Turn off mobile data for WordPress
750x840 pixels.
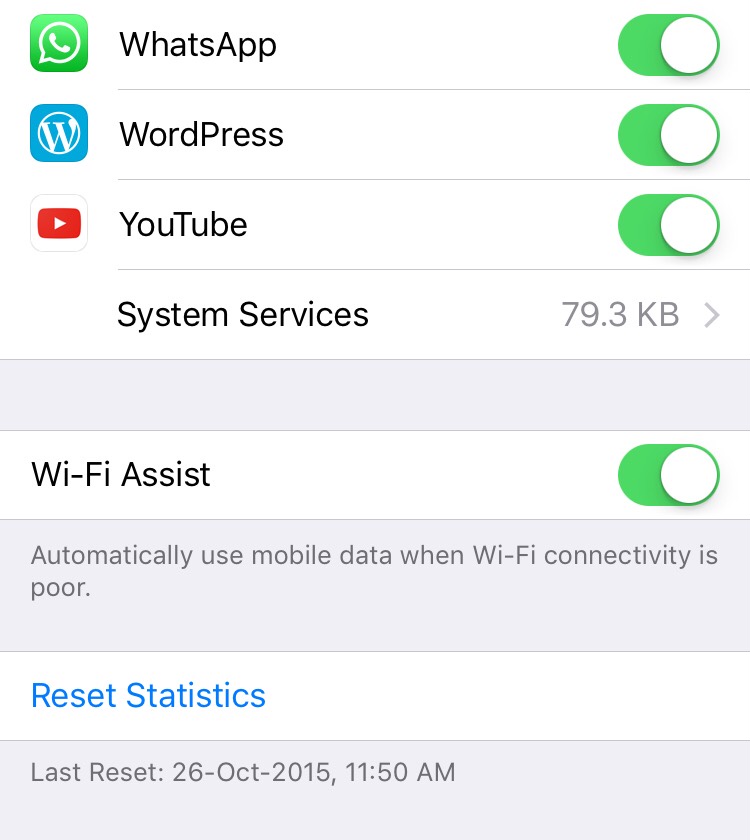pos(668,135)
